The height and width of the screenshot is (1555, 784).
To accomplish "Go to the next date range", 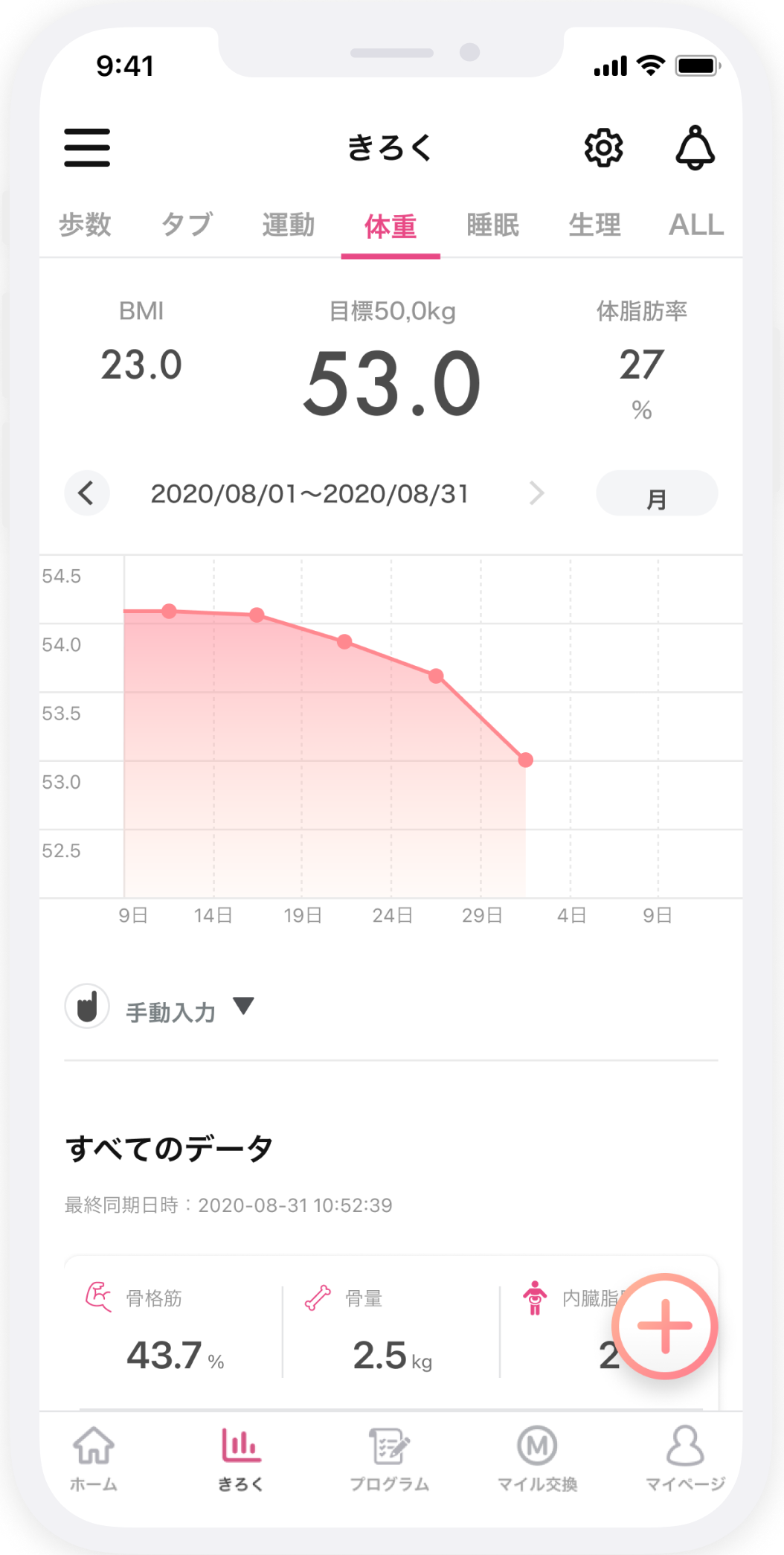I will point(536,493).
